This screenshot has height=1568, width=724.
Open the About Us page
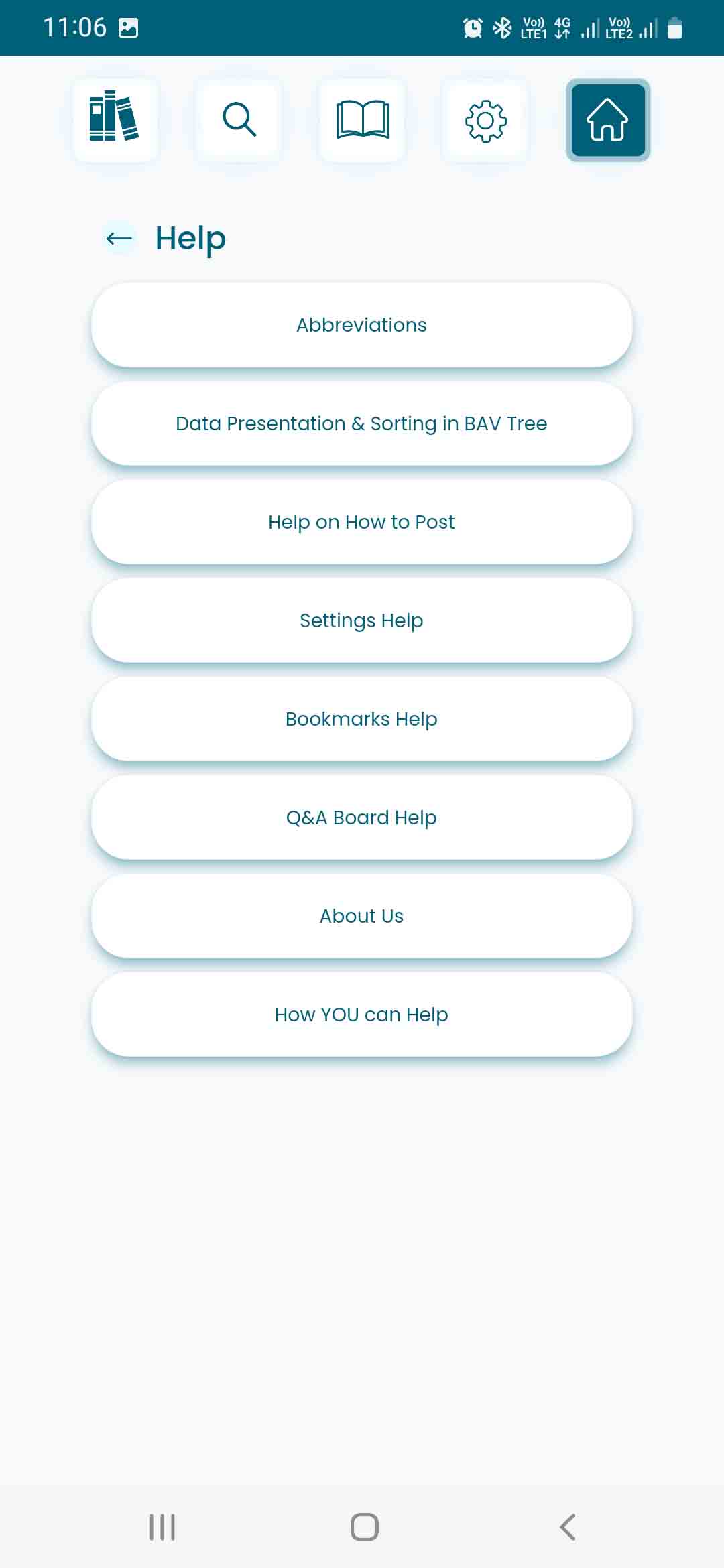point(362,916)
